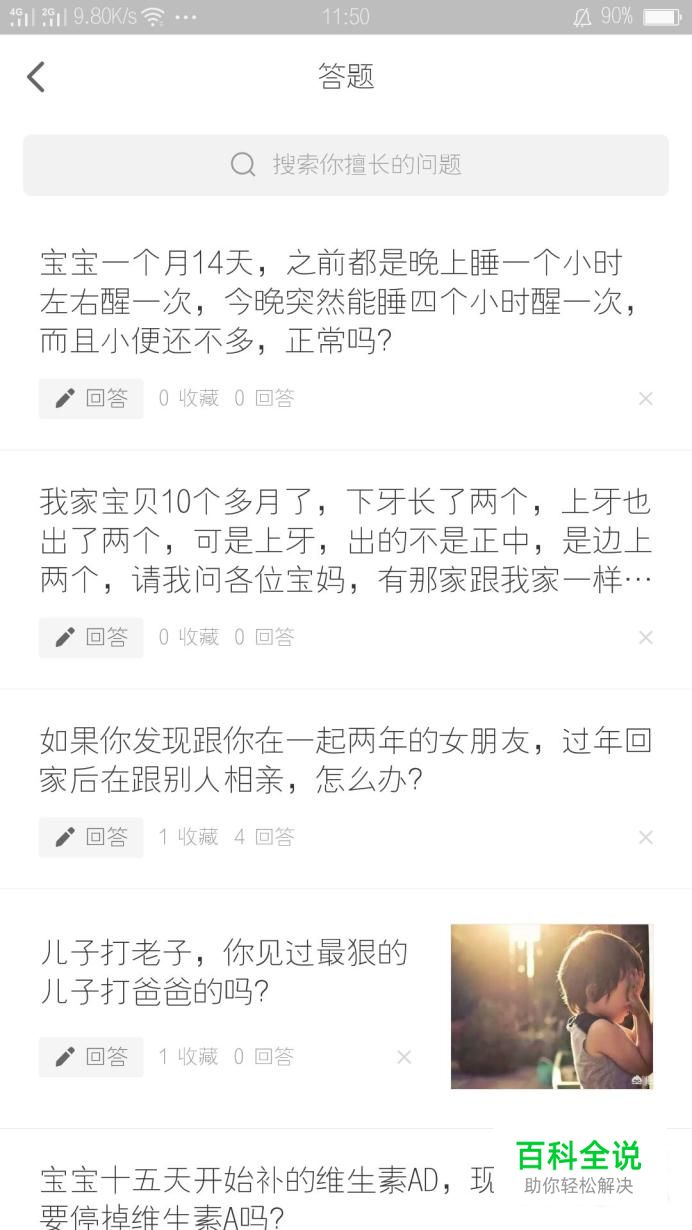Answer the girlfriend blind-date question

coord(91,837)
